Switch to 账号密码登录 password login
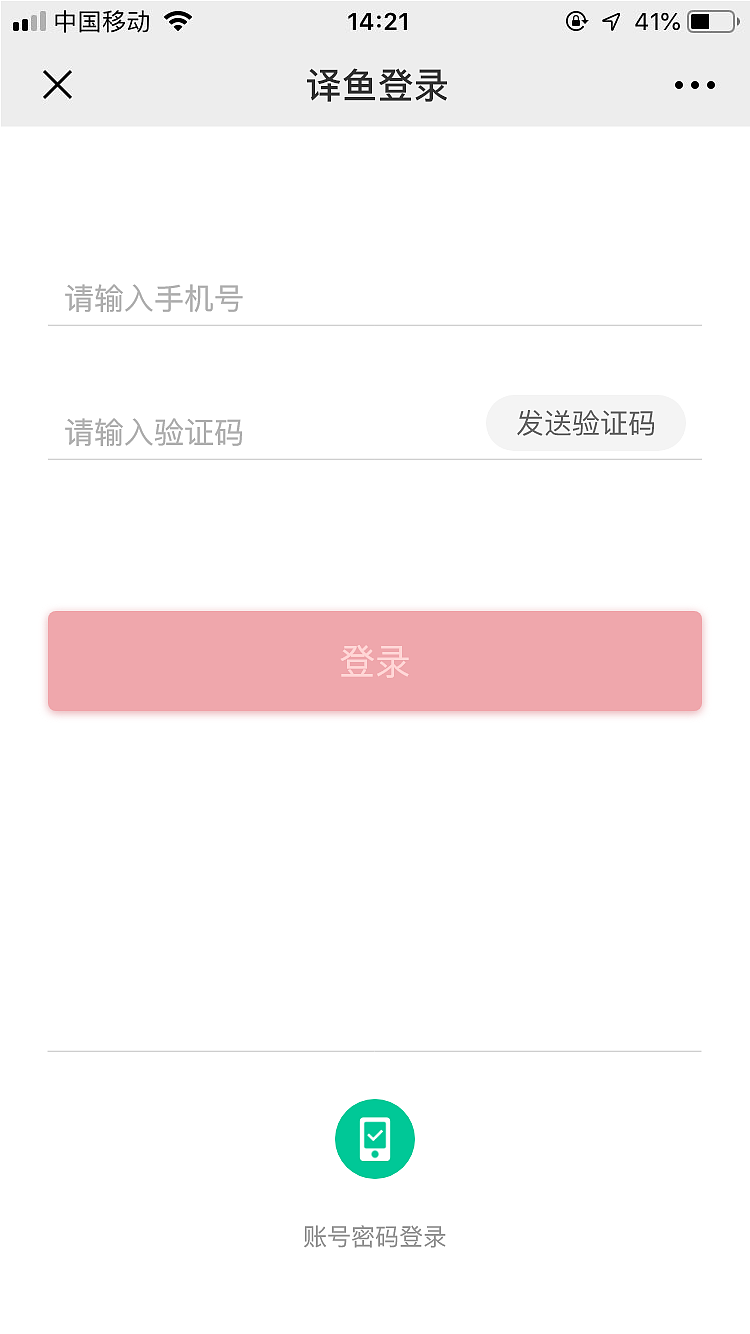 click(x=375, y=1237)
